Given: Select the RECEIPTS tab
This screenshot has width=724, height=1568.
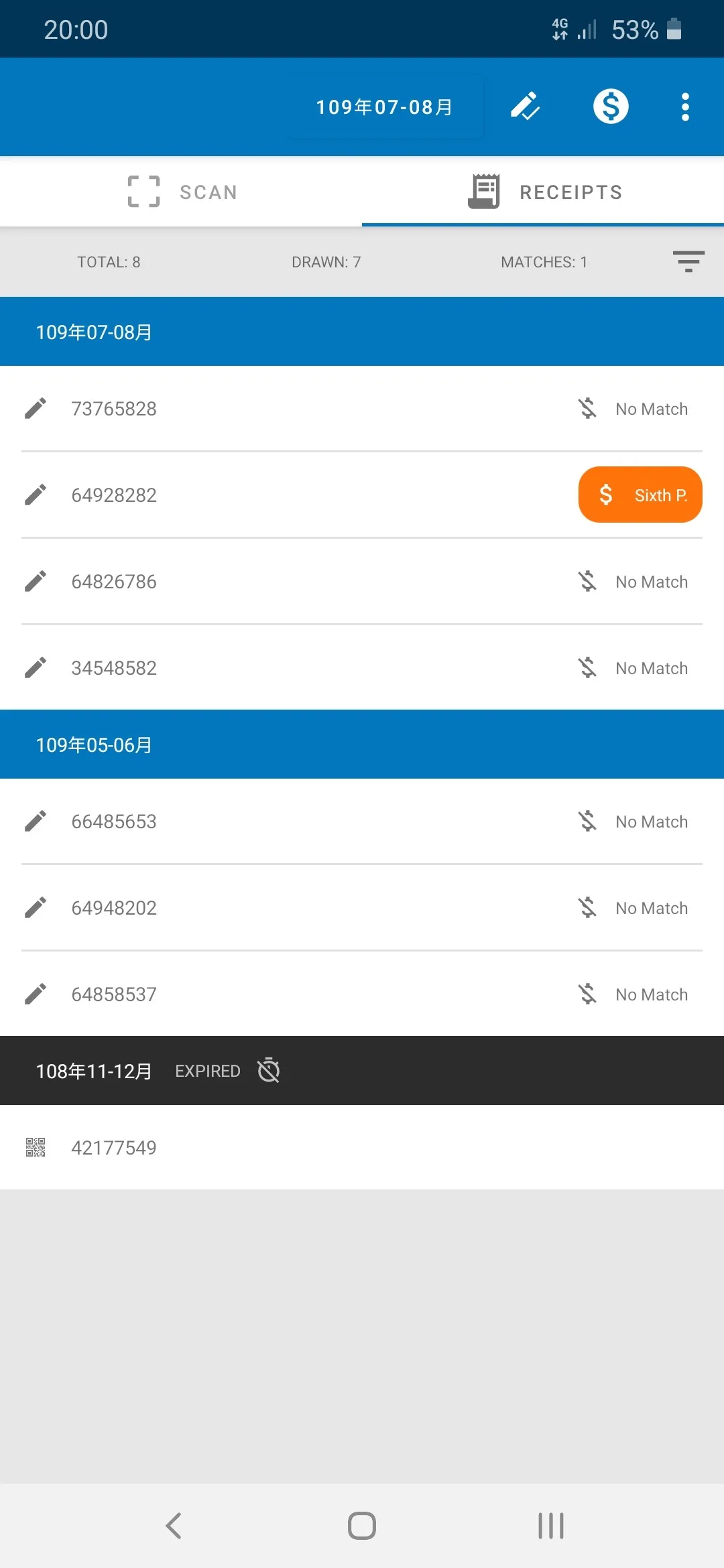Looking at the screenshot, I should click(544, 192).
